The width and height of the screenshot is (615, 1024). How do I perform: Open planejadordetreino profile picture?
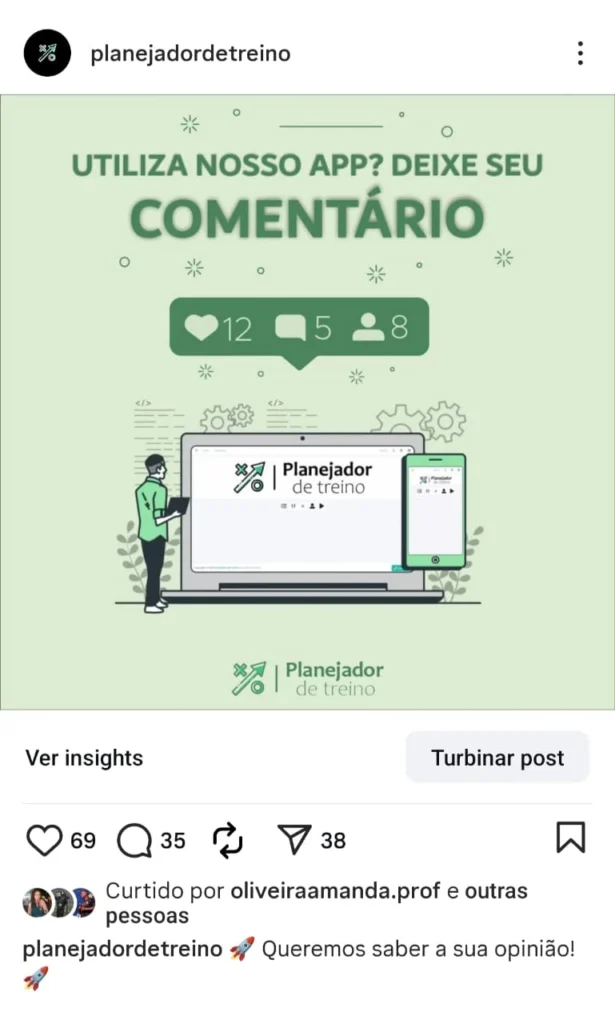pyautogui.click(x=47, y=53)
